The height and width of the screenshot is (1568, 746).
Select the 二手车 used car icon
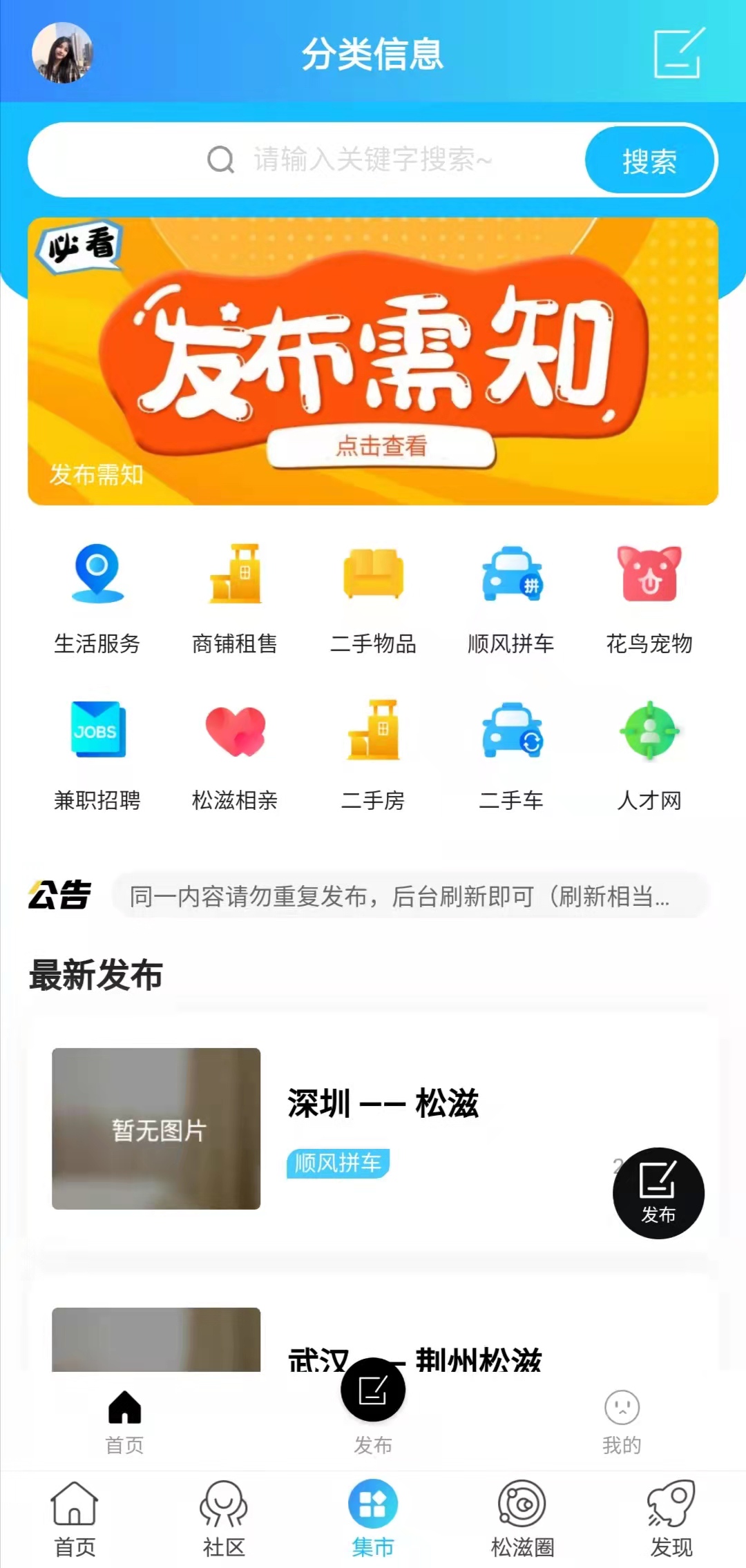pyautogui.click(x=512, y=753)
